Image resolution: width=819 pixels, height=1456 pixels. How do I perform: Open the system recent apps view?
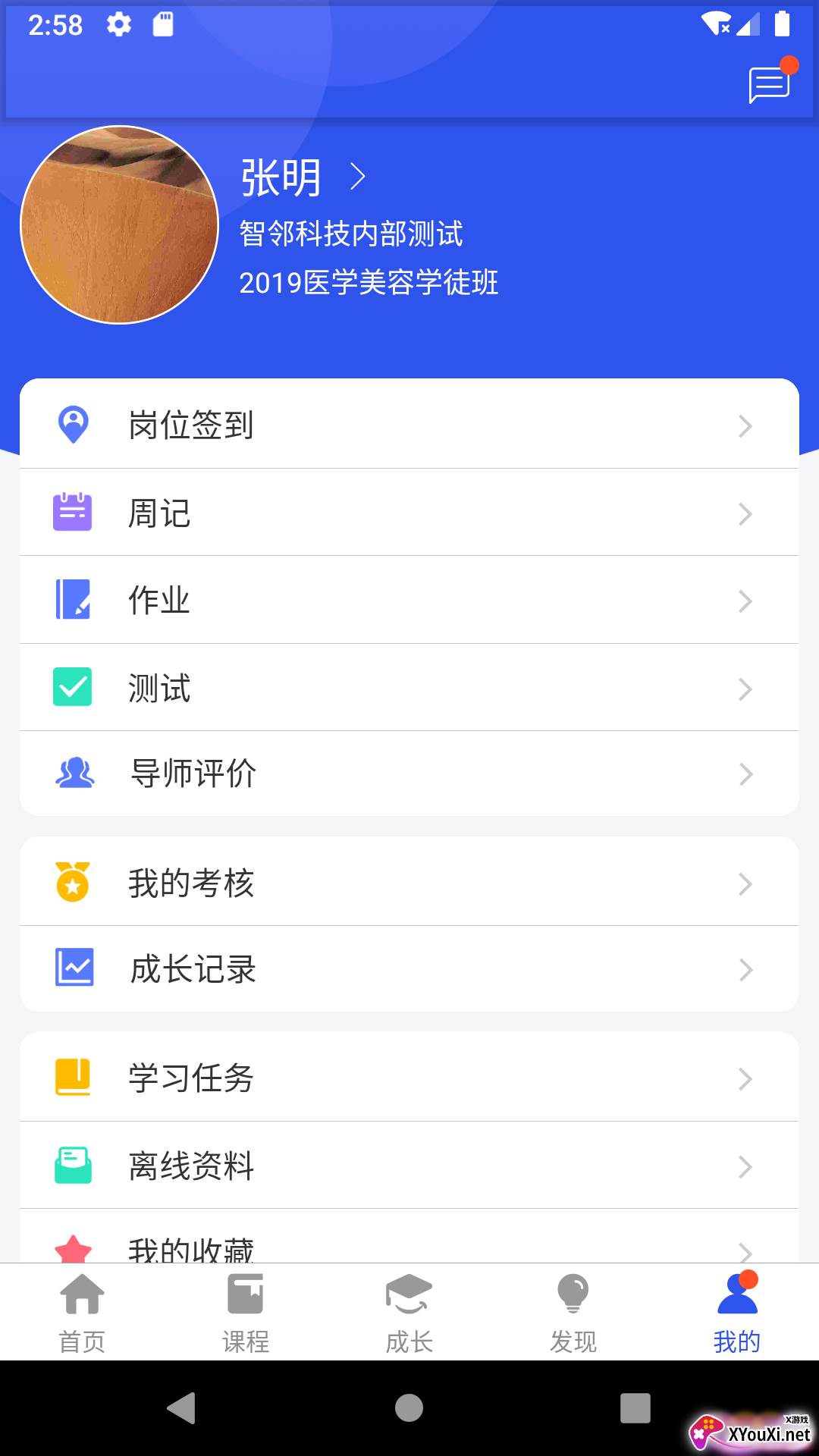pos(635,1408)
